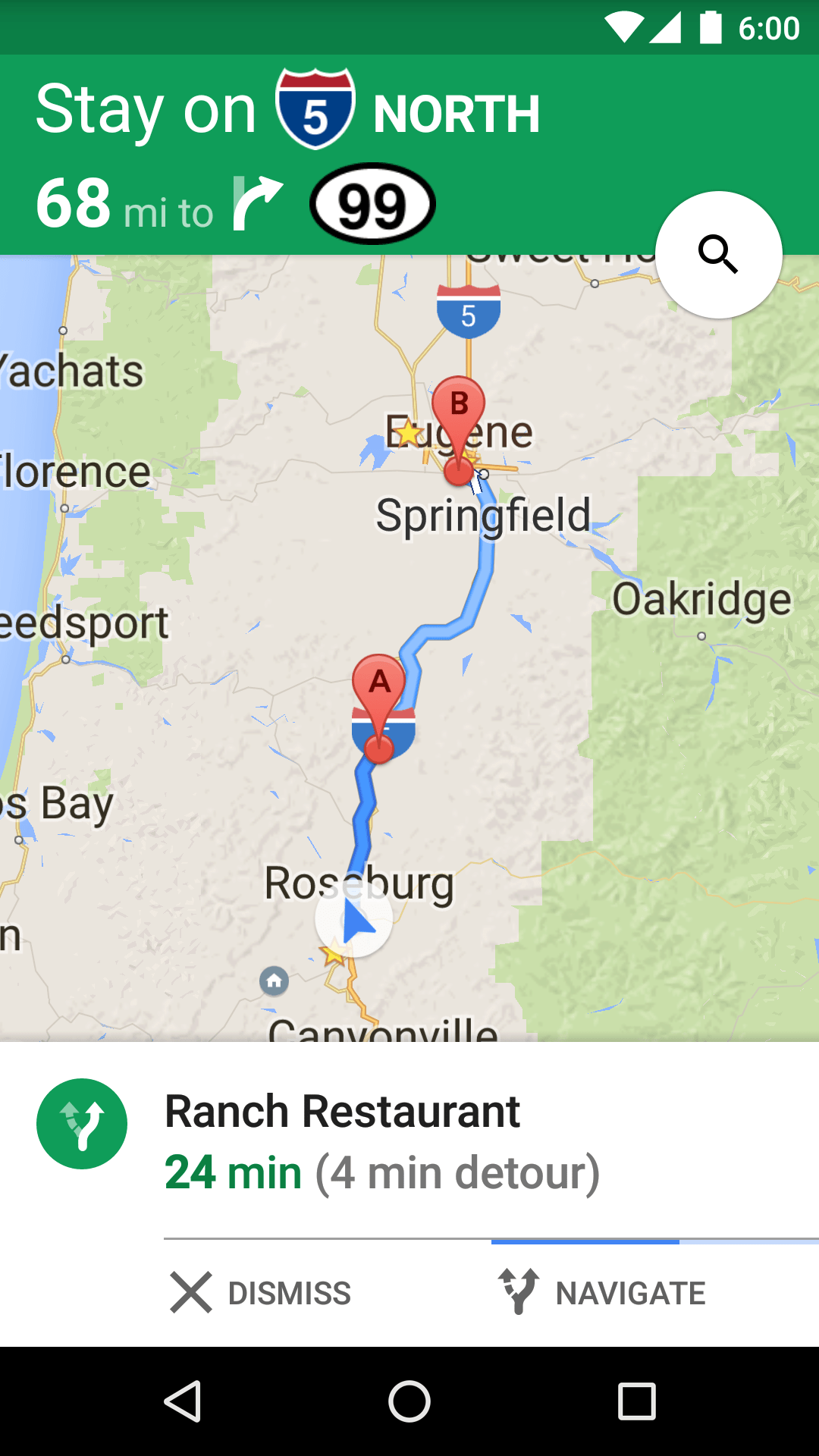Navigate to Ranch Restaurant

601,1293
